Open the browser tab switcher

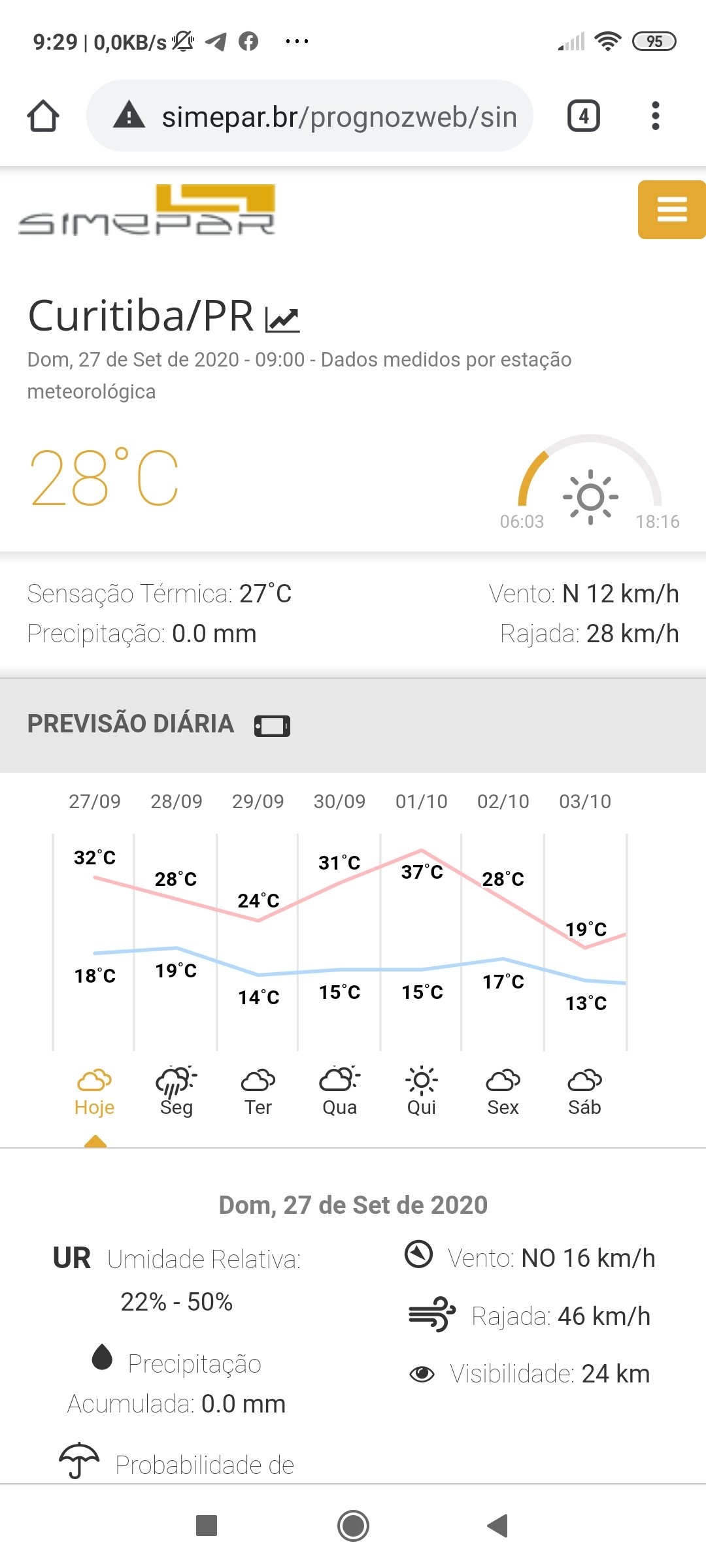point(583,116)
